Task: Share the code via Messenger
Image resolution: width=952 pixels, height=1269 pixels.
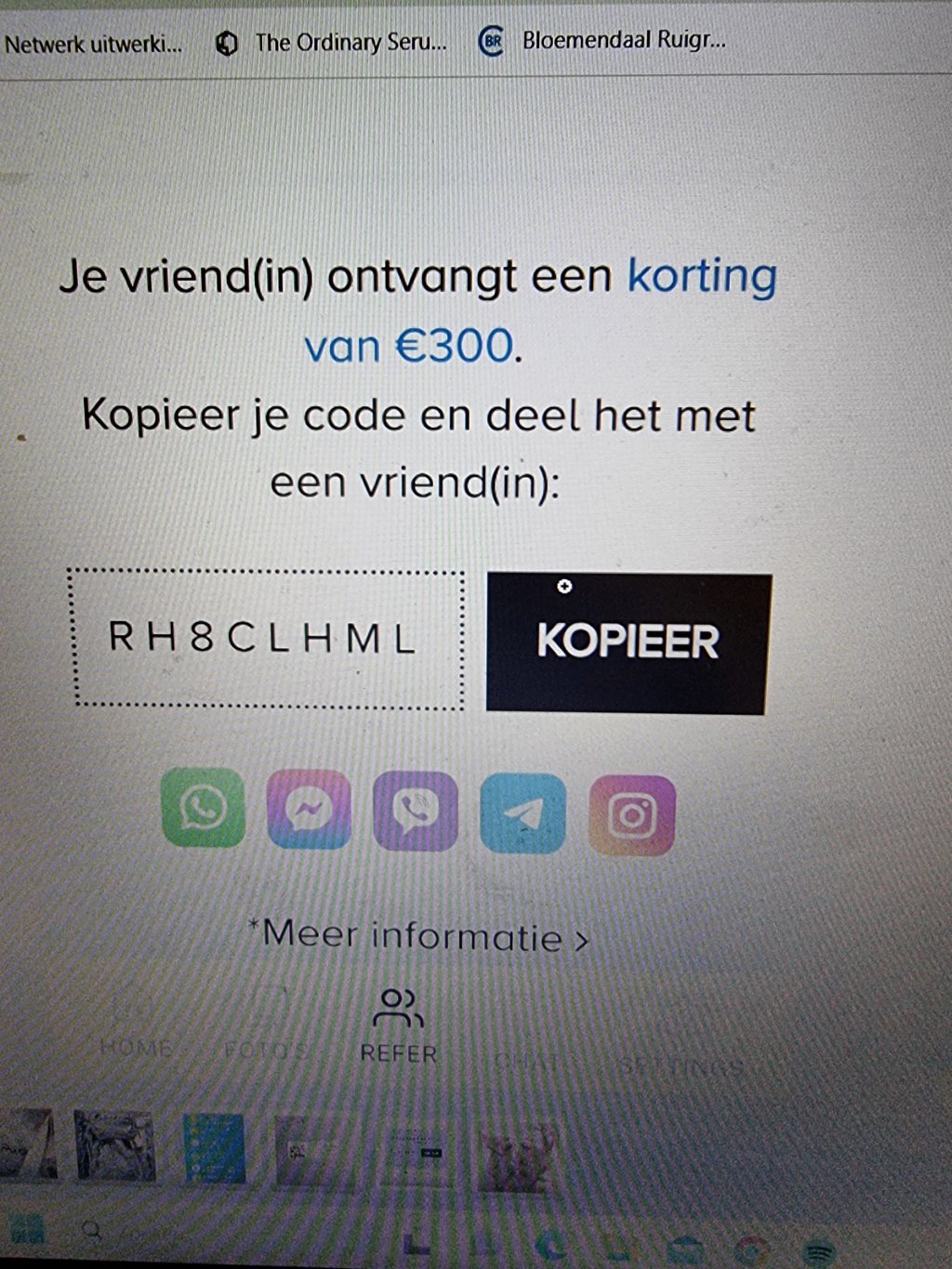Action: pos(309,810)
